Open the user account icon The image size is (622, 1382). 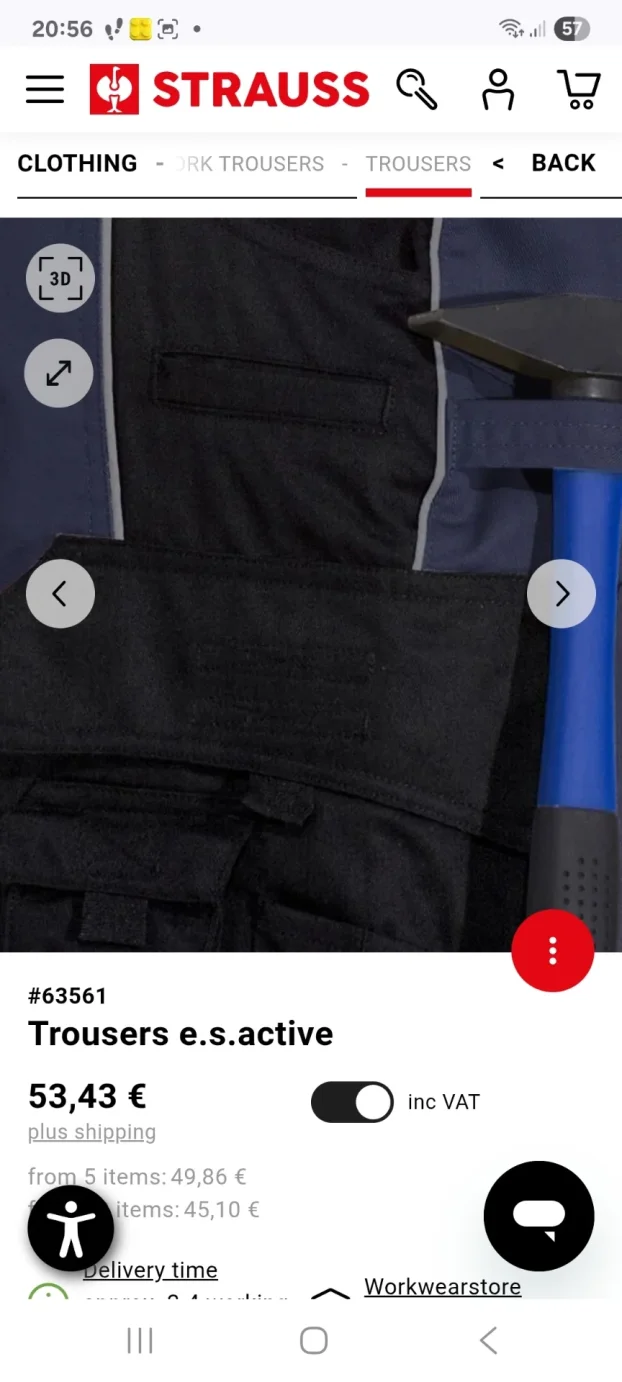click(x=497, y=89)
